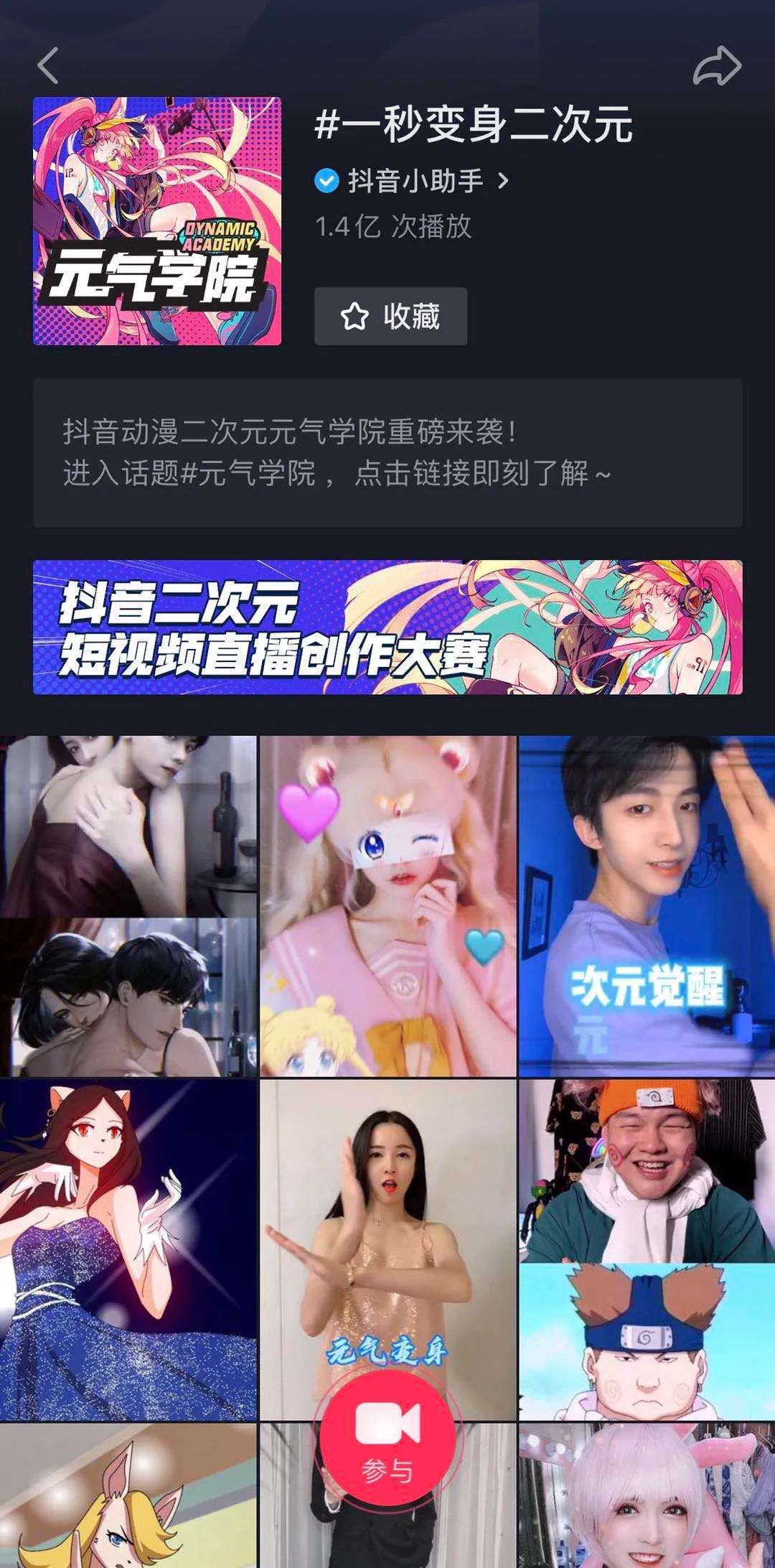
Task: Open the cat-ear girl in blue dress video
Action: click(x=128, y=1249)
